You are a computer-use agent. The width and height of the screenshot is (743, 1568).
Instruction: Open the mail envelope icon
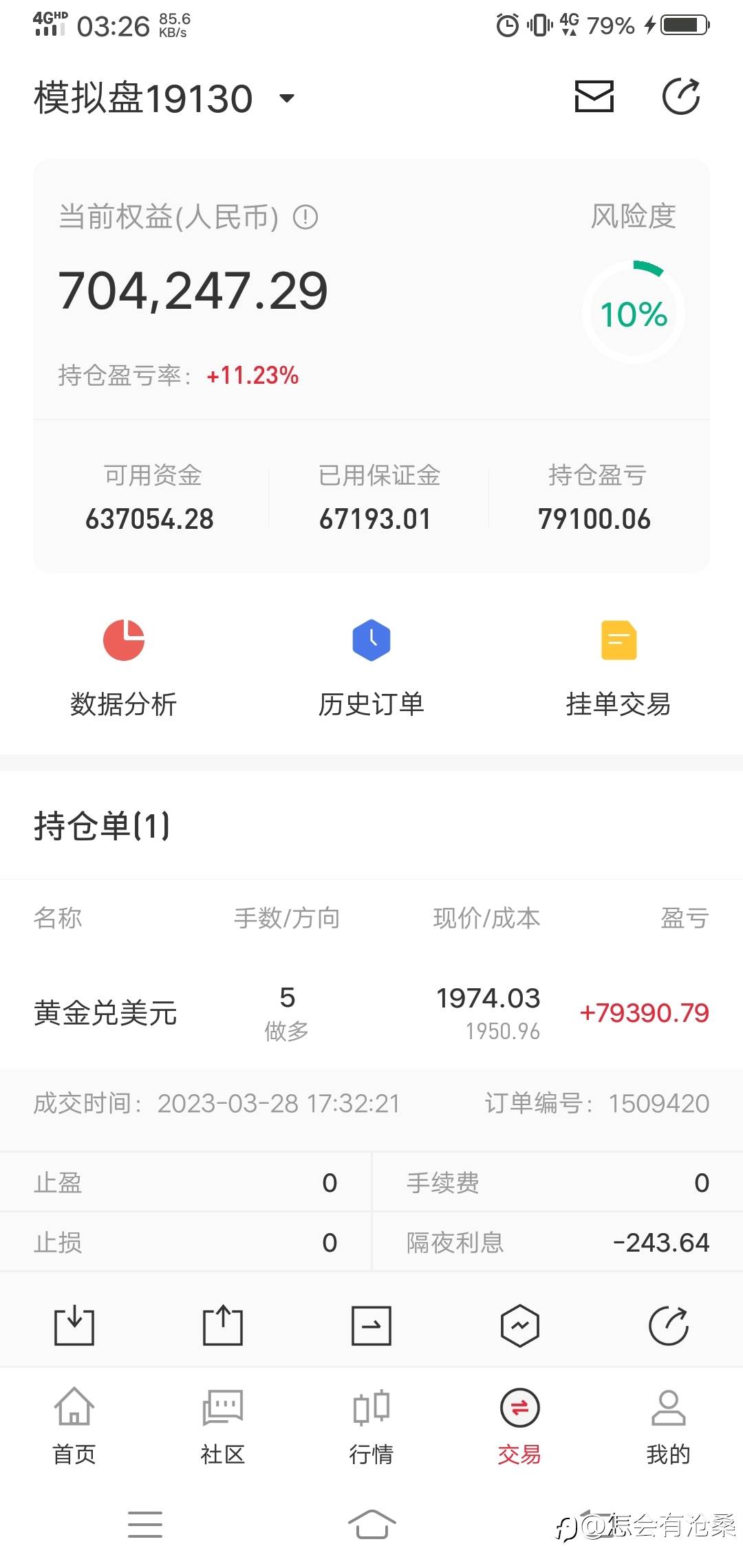pos(594,96)
